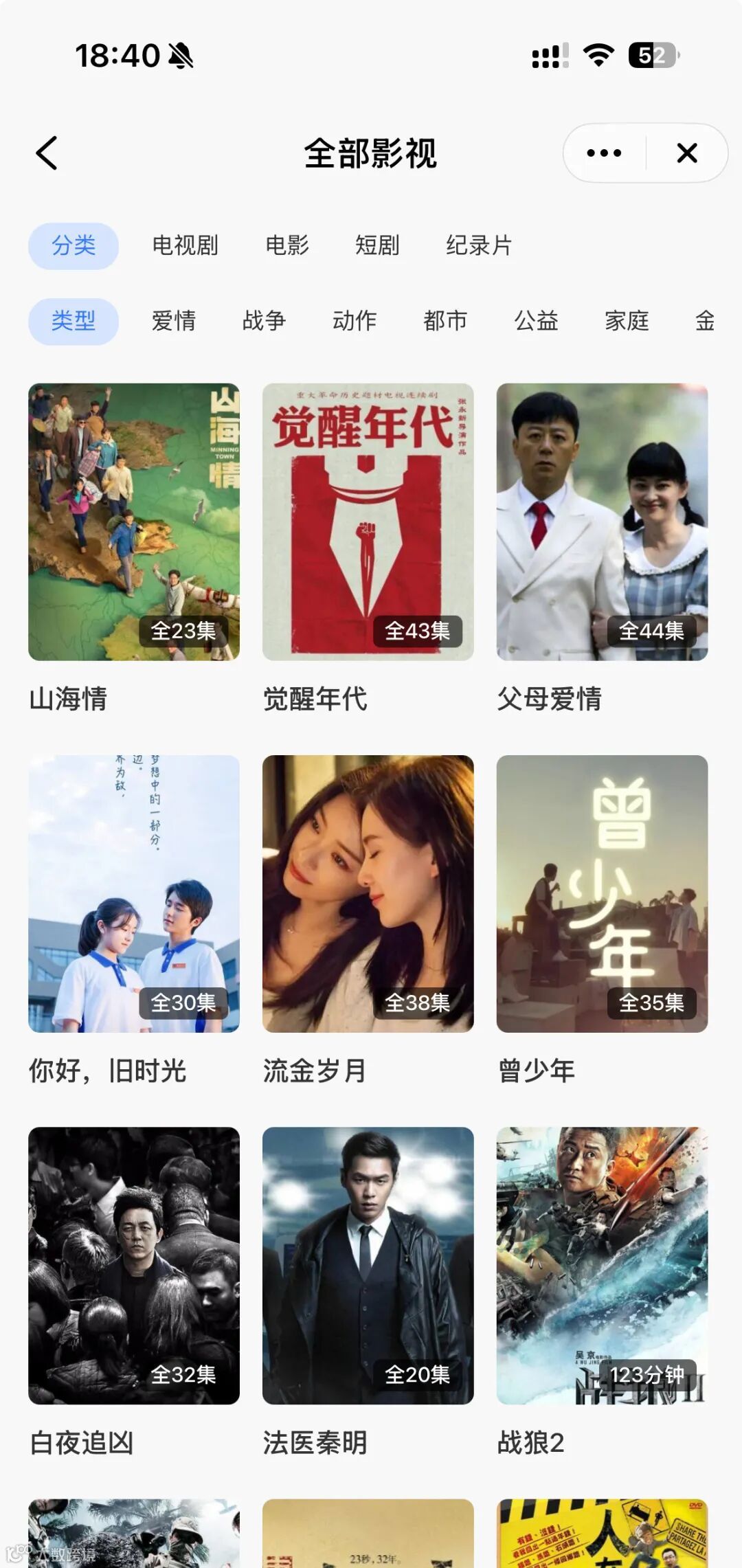
Task: Open the drama 山海情
Action: coord(134,522)
